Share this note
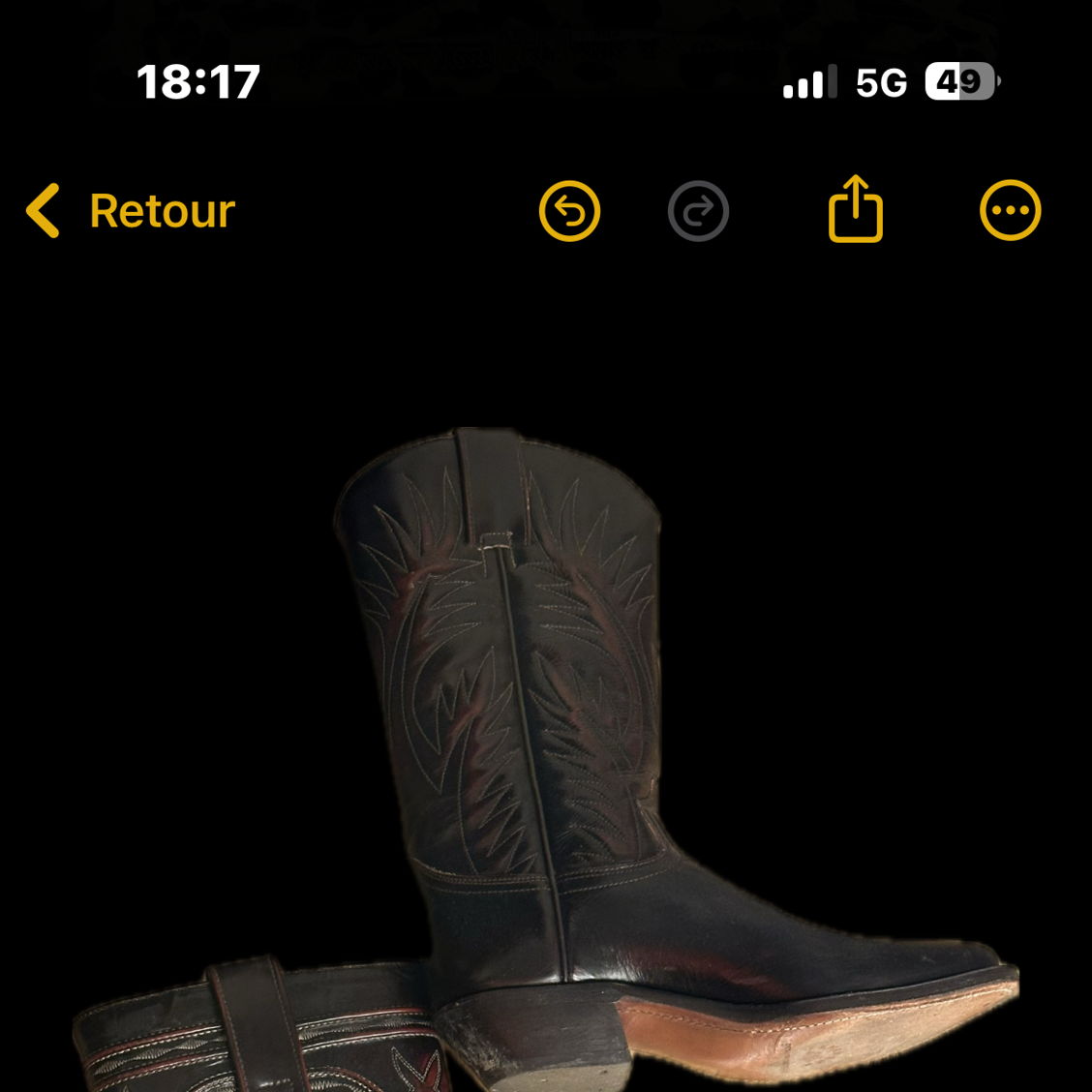Viewport: 1092px width, 1092px height. pyautogui.click(x=856, y=209)
